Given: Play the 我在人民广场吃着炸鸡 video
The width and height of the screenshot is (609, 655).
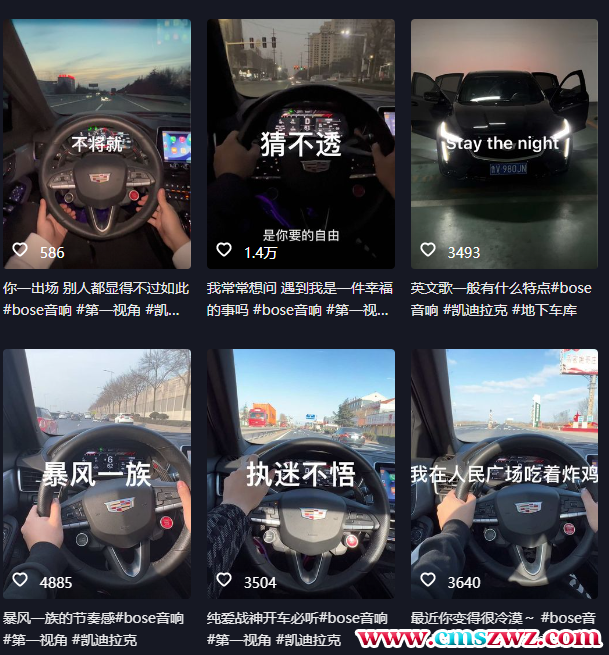Looking at the screenshot, I should (504, 473).
